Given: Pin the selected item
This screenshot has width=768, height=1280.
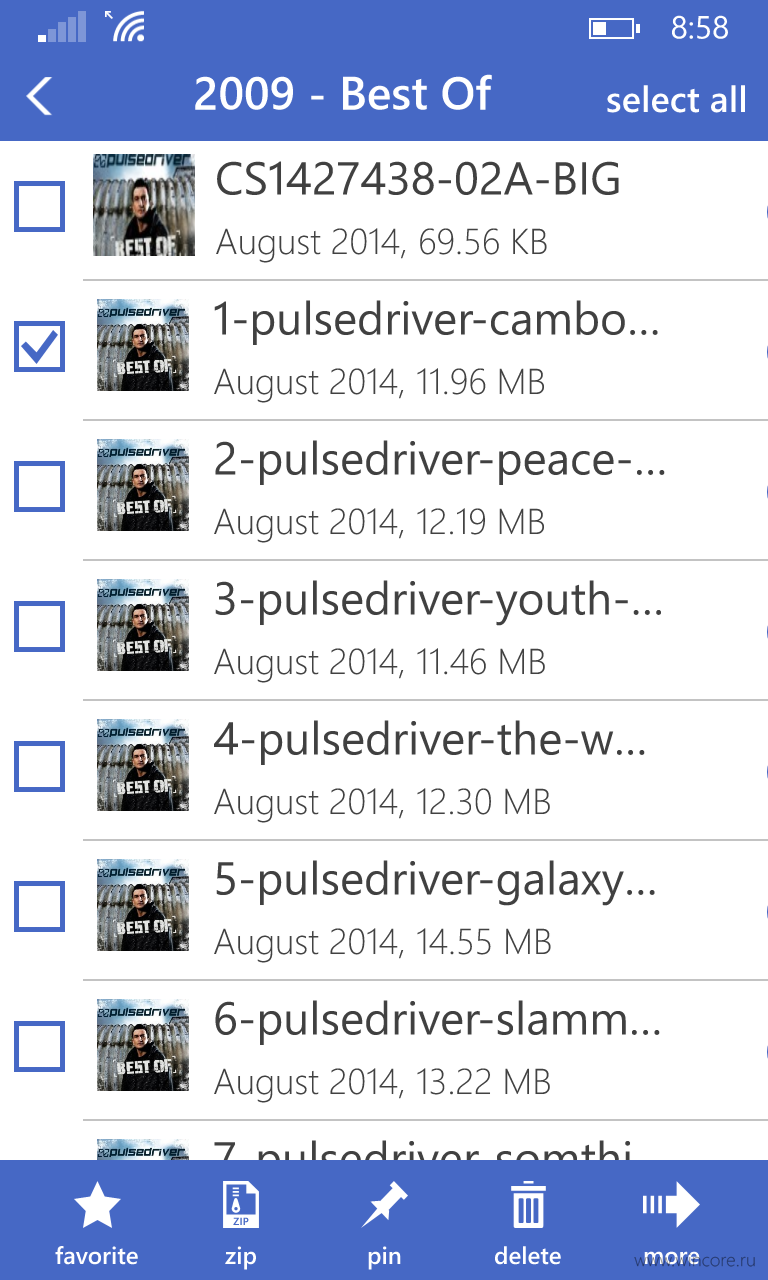Looking at the screenshot, I should (384, 1222).
